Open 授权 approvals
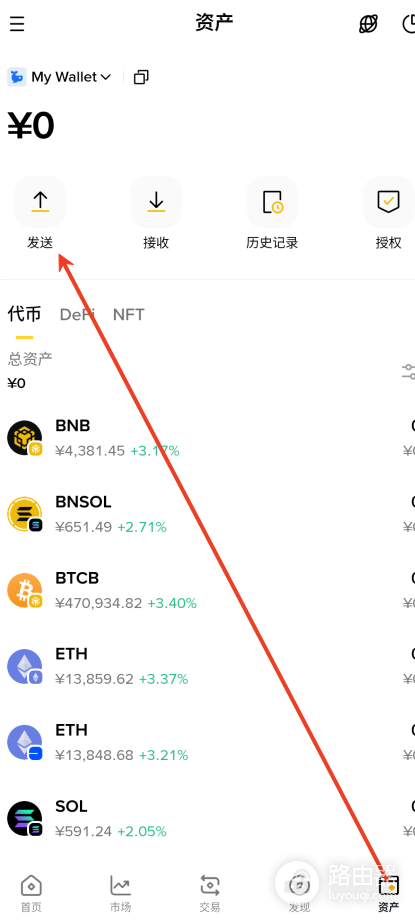 pos(389,213)
